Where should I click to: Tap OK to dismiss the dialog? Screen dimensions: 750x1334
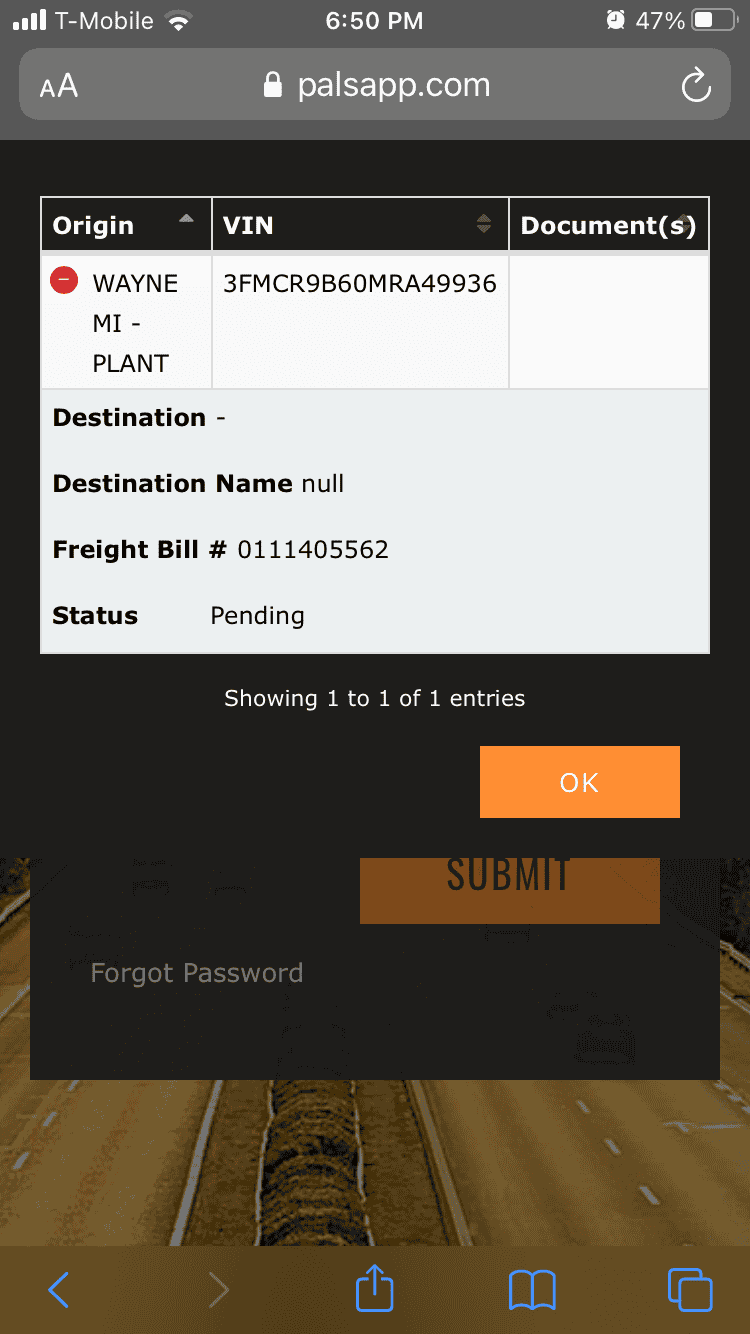point(579,782)
